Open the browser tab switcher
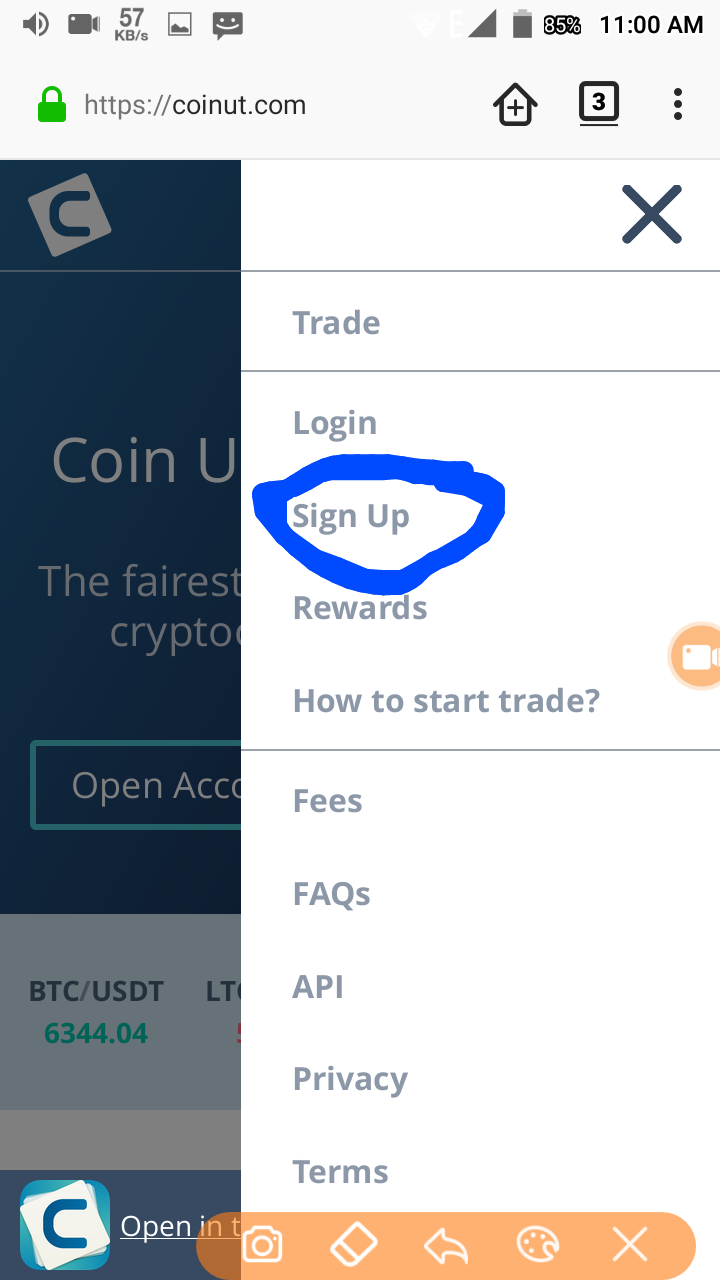 click(598, 103)
